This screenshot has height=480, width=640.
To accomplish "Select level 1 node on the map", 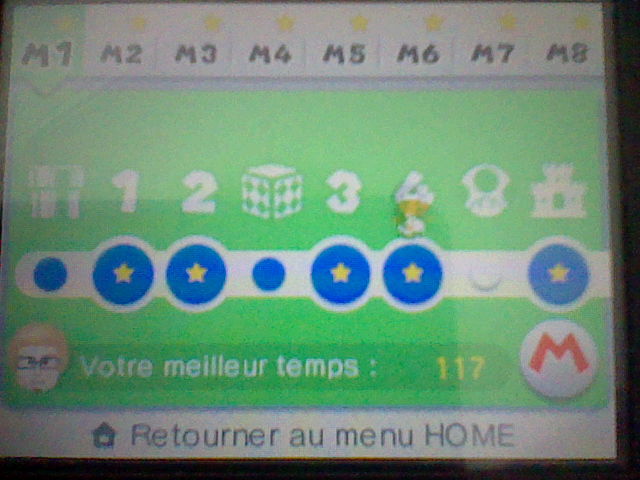I will point(123,272).
